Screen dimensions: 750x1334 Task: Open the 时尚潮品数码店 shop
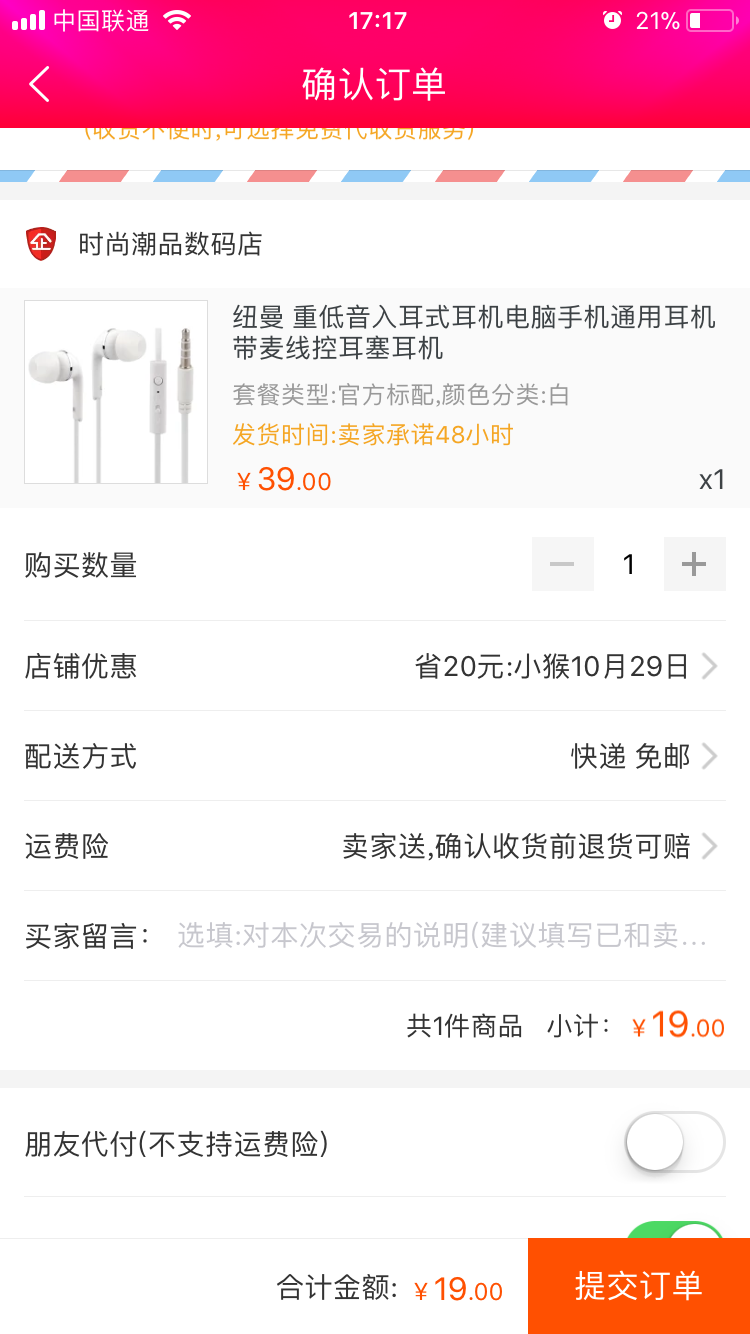pos(170,244)
